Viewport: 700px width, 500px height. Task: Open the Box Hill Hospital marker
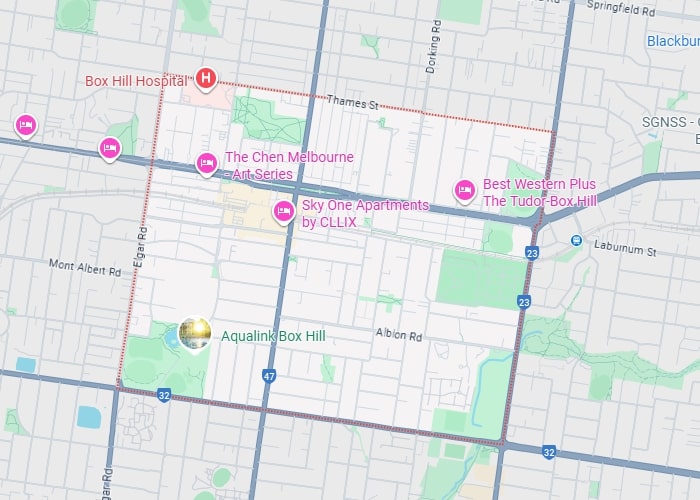206,77
